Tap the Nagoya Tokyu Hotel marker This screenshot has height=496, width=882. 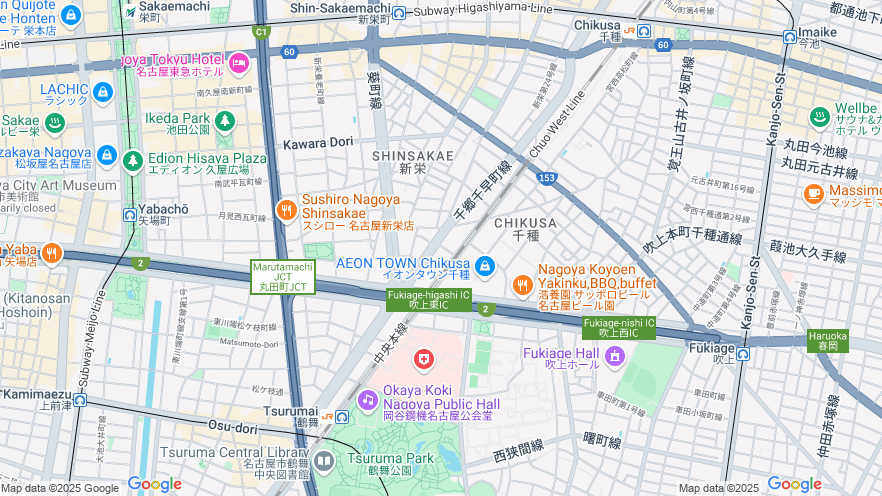239,63
